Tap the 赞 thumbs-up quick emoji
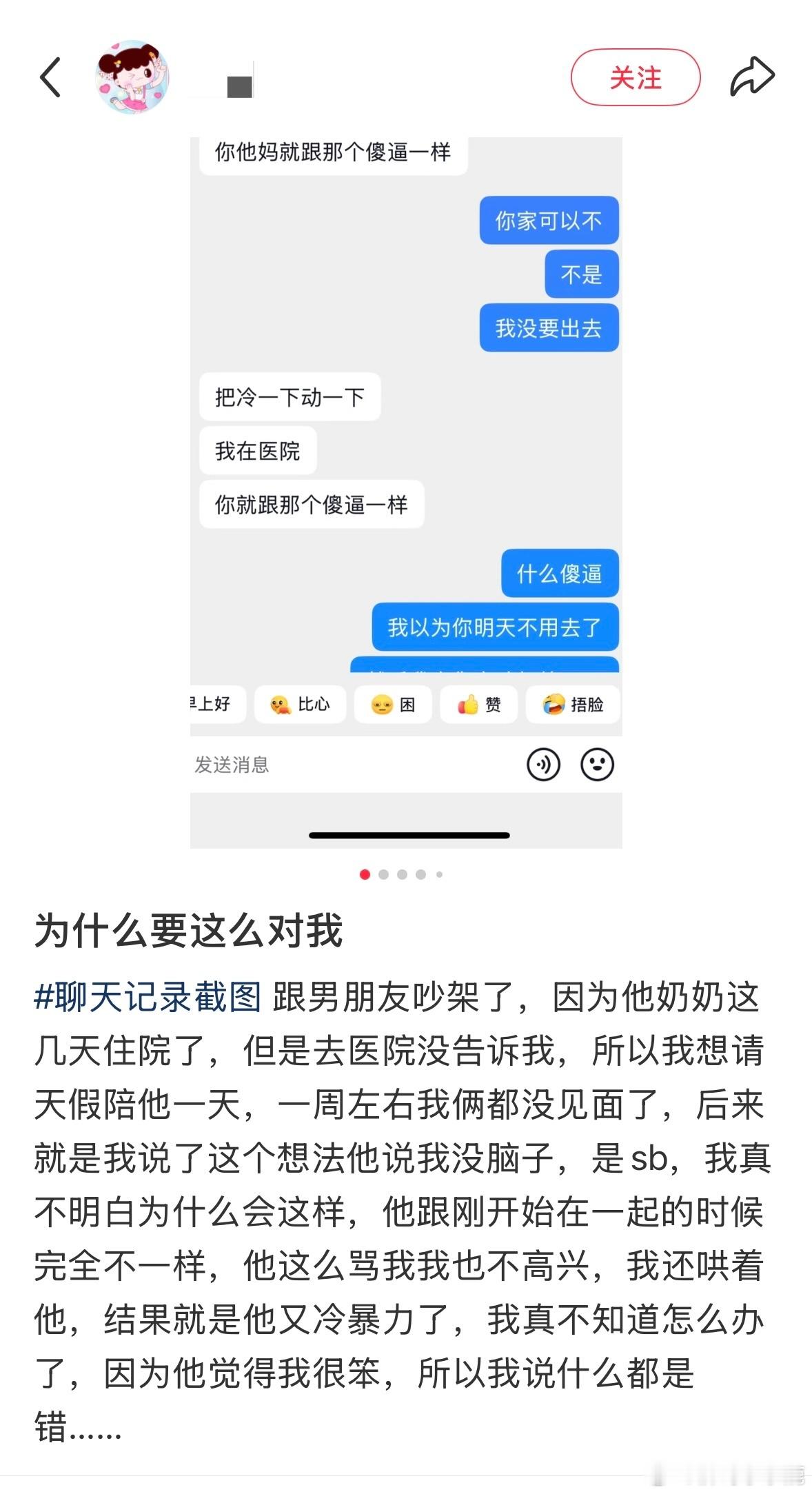 [478, 705]
